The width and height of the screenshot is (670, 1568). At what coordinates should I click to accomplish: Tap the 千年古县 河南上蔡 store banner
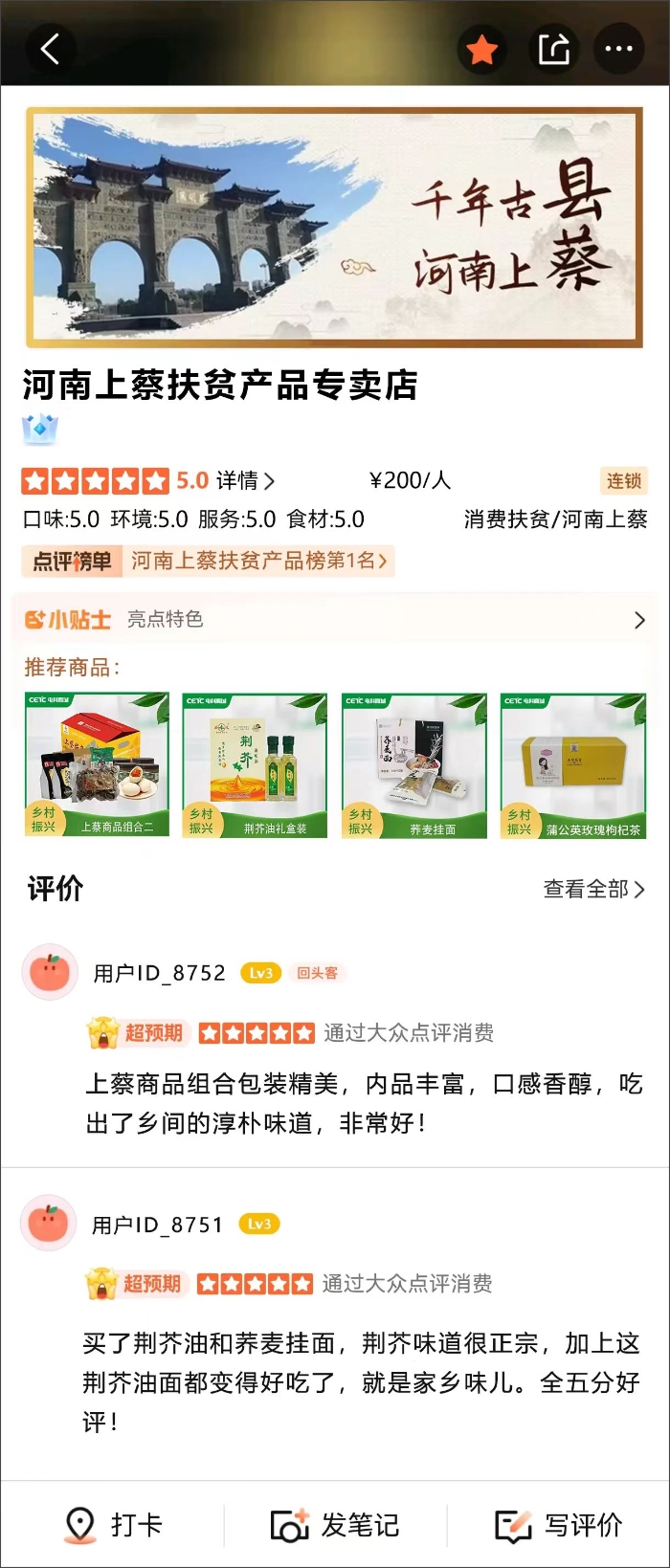335,228
